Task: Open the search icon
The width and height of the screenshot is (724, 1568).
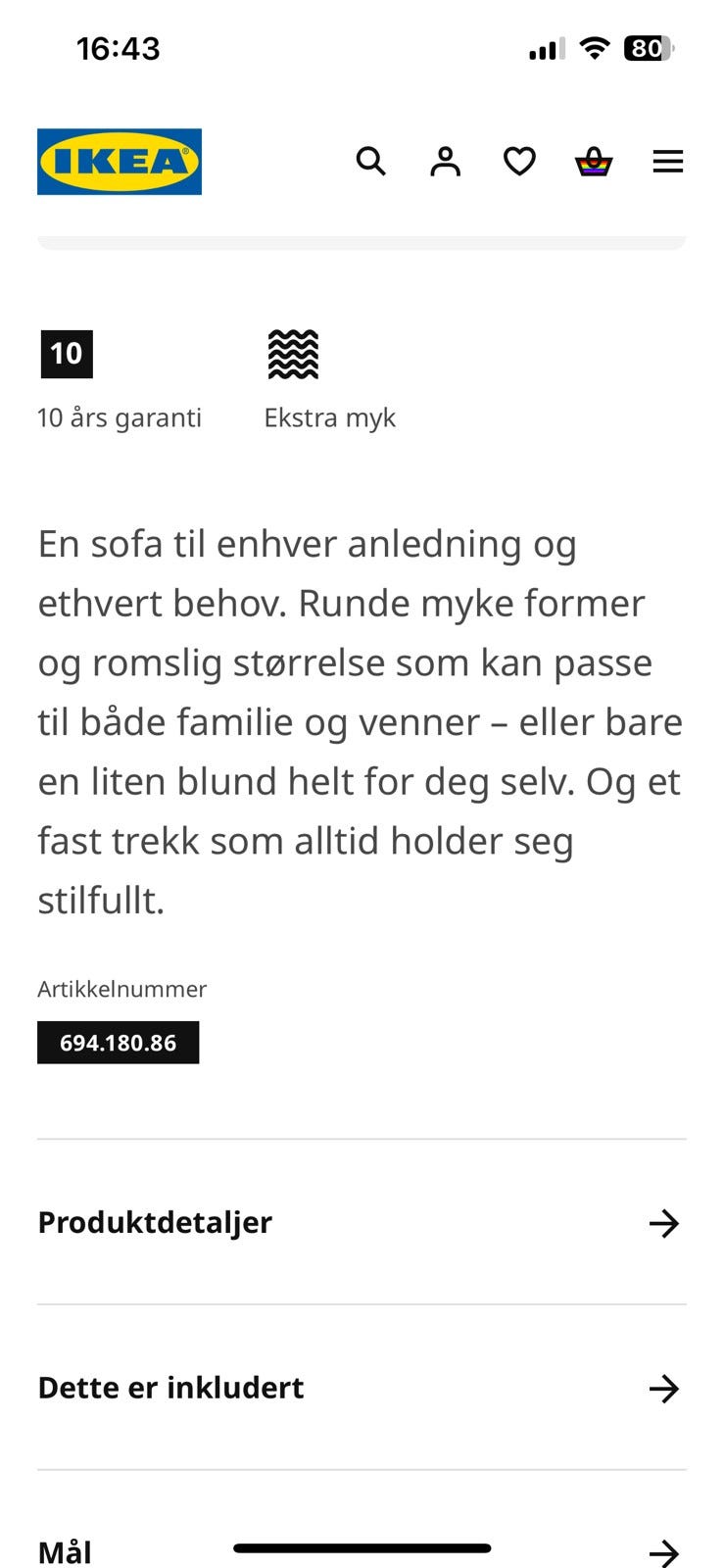Action: [370, 162]
